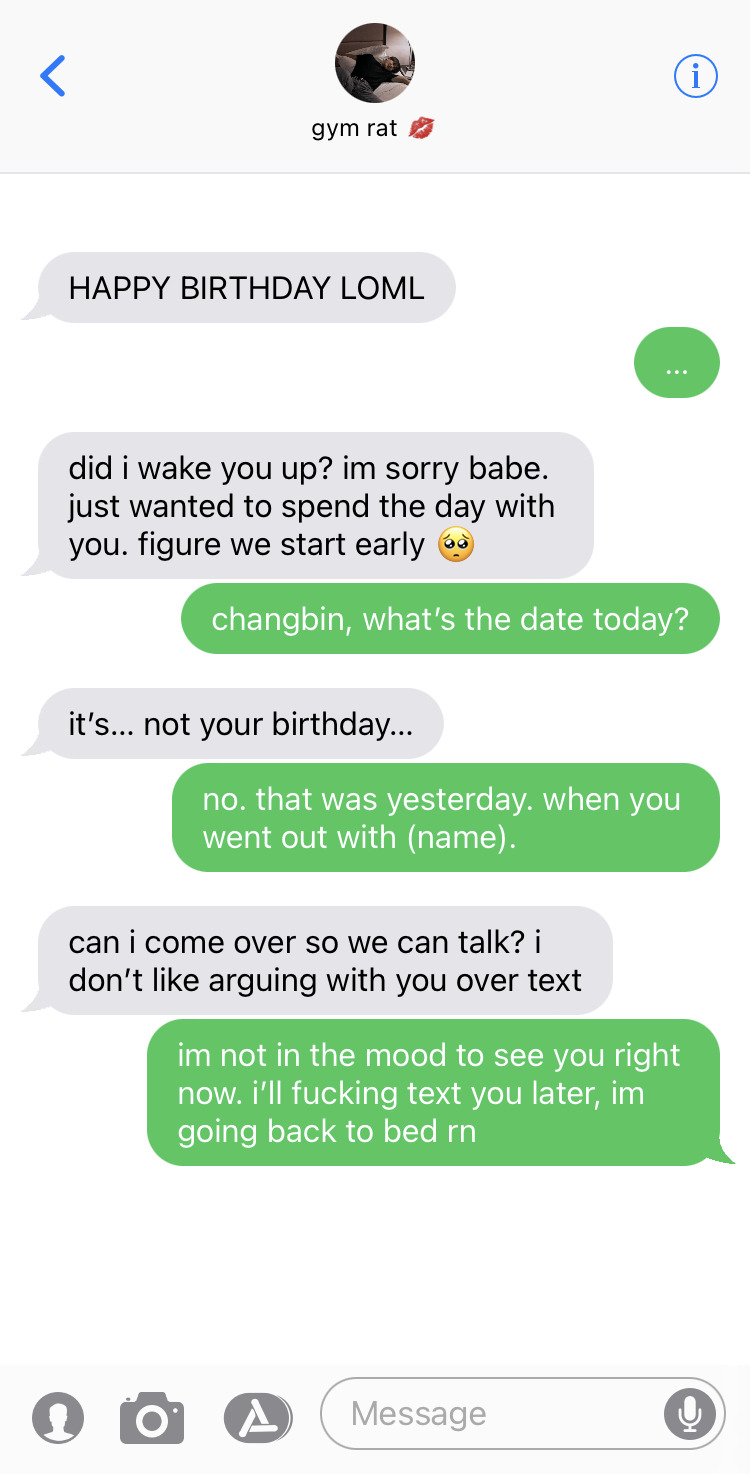Tap the microphone to record audio
This screenshot has width=750, height=1474.
point(689,1414)
